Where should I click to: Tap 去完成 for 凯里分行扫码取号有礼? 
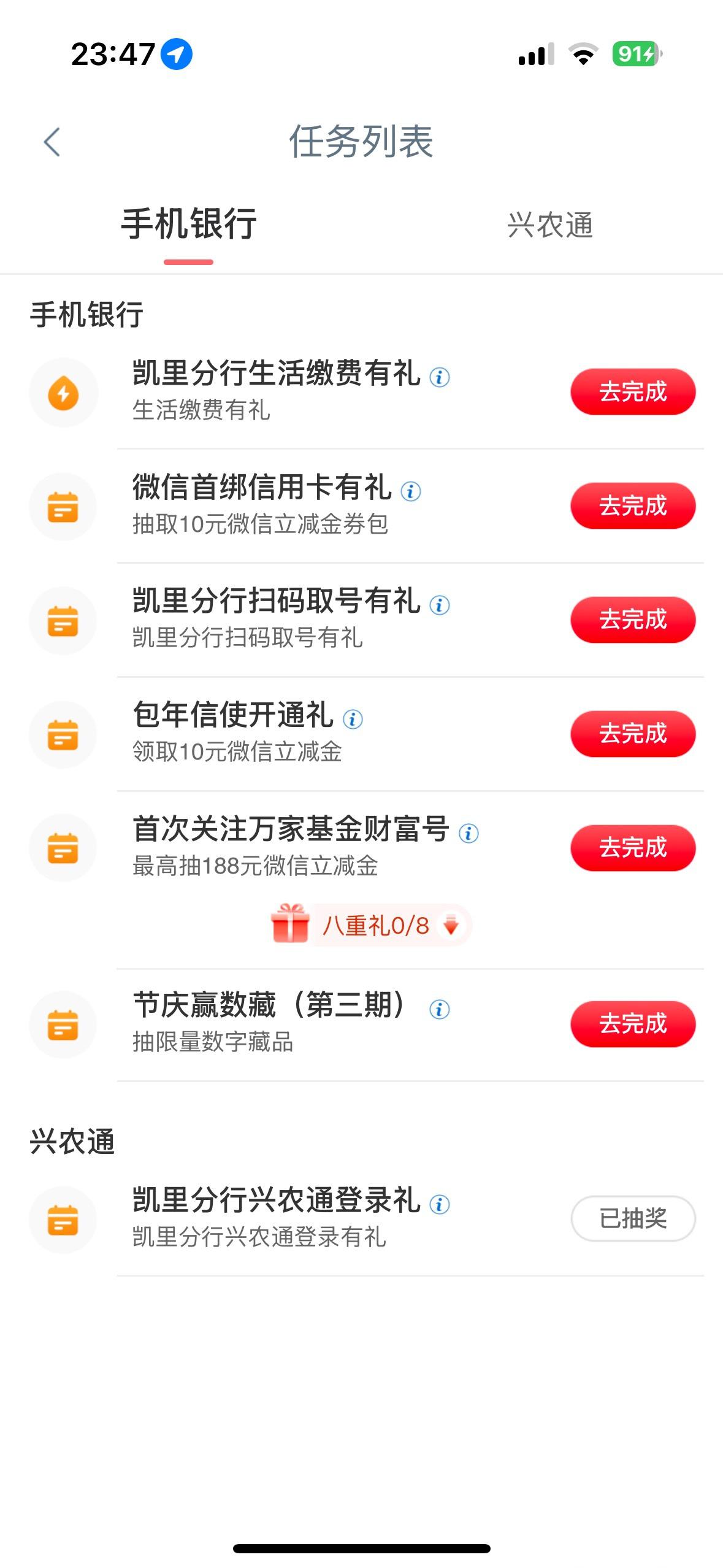633,620
